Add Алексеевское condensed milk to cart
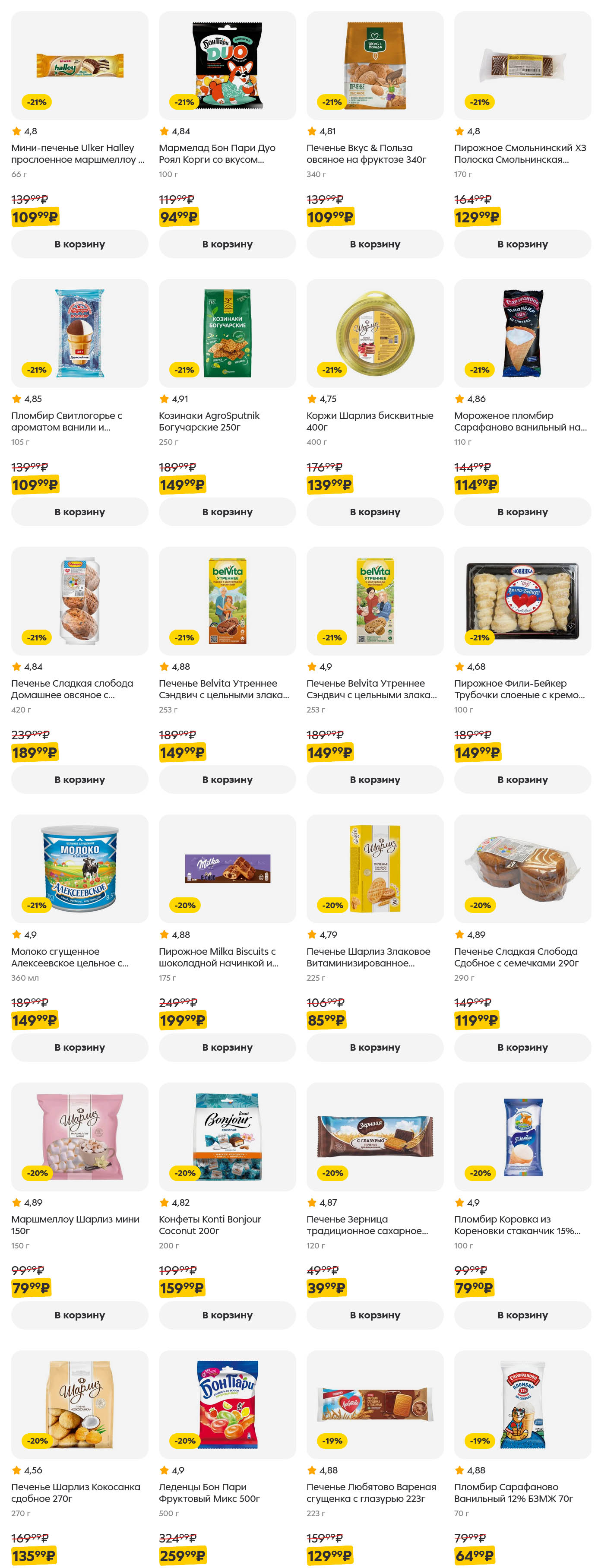Image resolution: width=595 pixels, height=1568 pixels. coord(79,1048)
